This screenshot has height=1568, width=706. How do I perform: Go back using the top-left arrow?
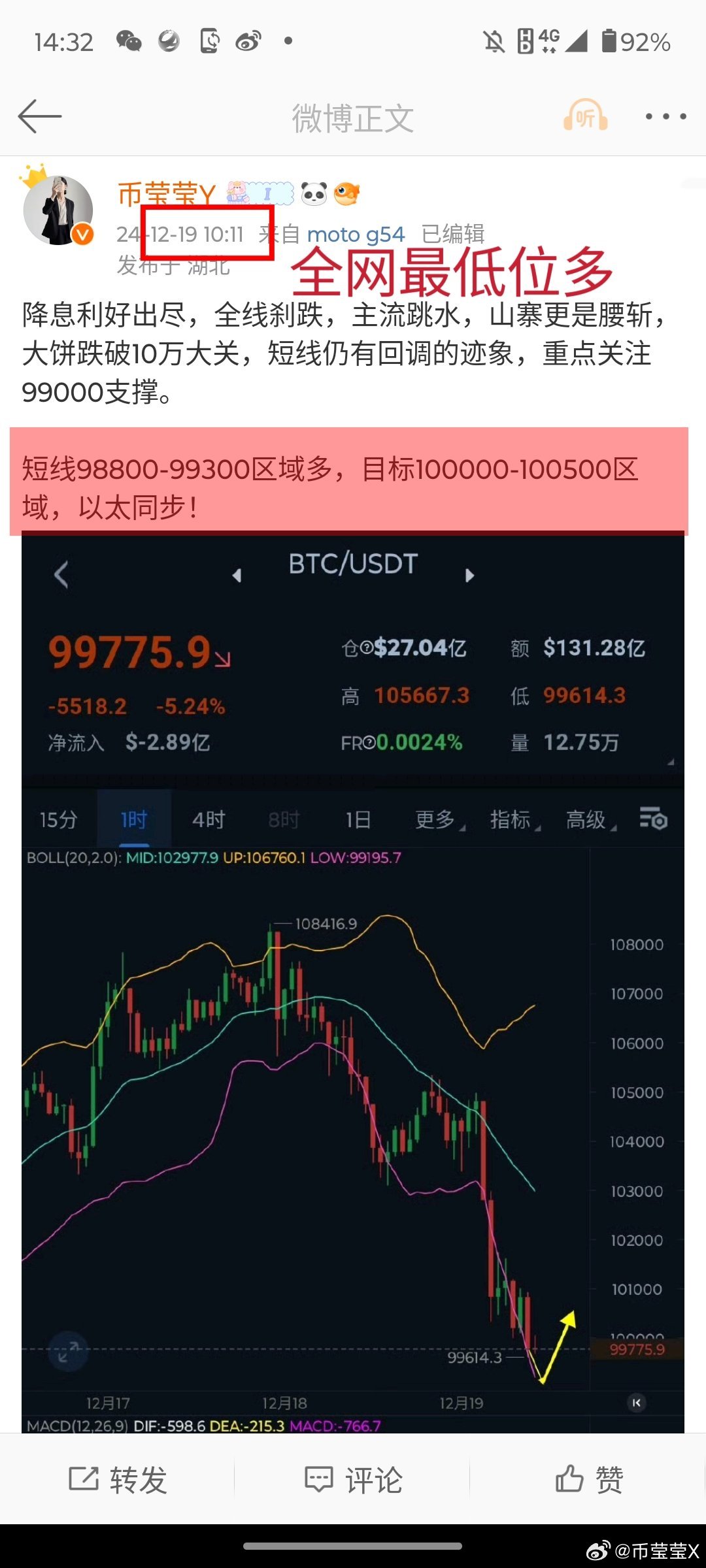(x=39, y=117)
